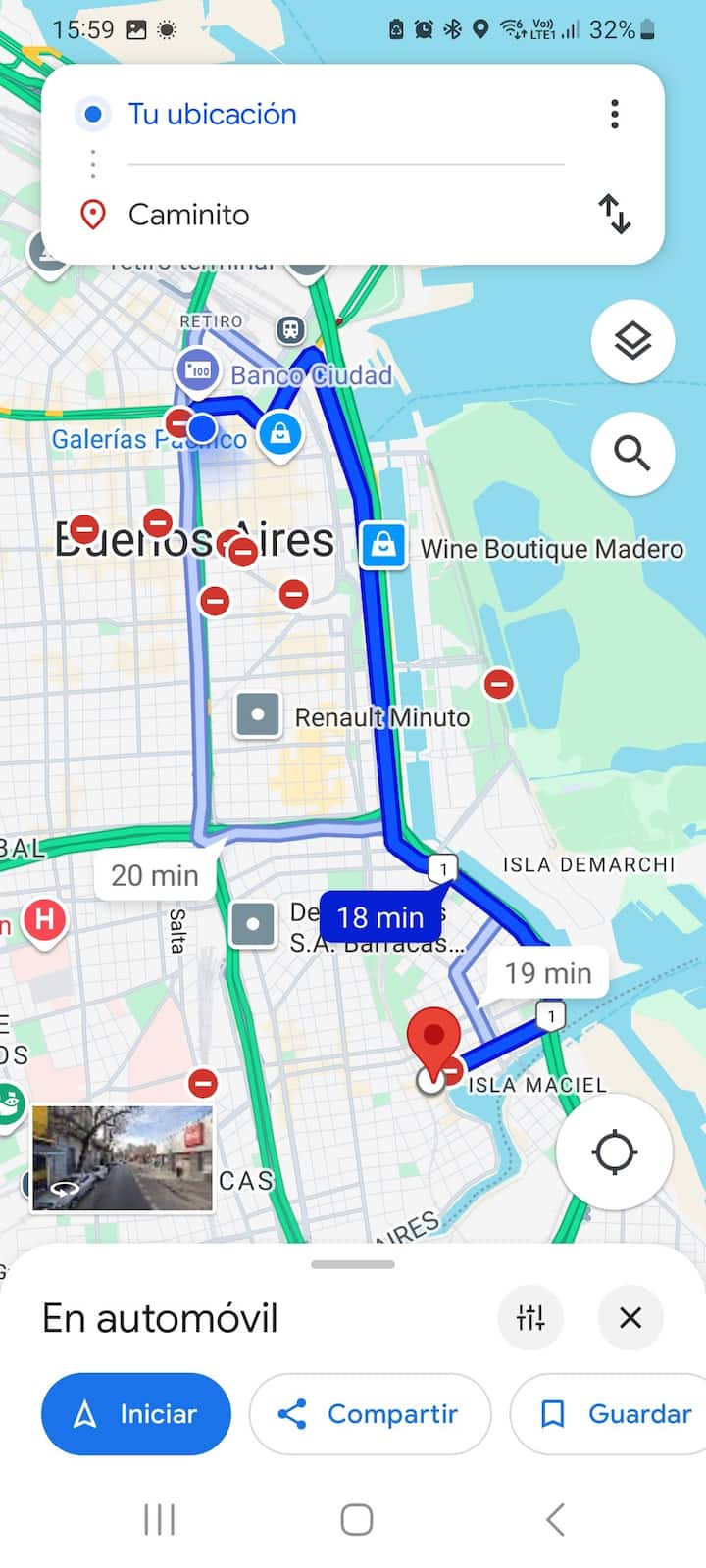
Task: Open the Street View thumbnail
Action: [123, 1157]
